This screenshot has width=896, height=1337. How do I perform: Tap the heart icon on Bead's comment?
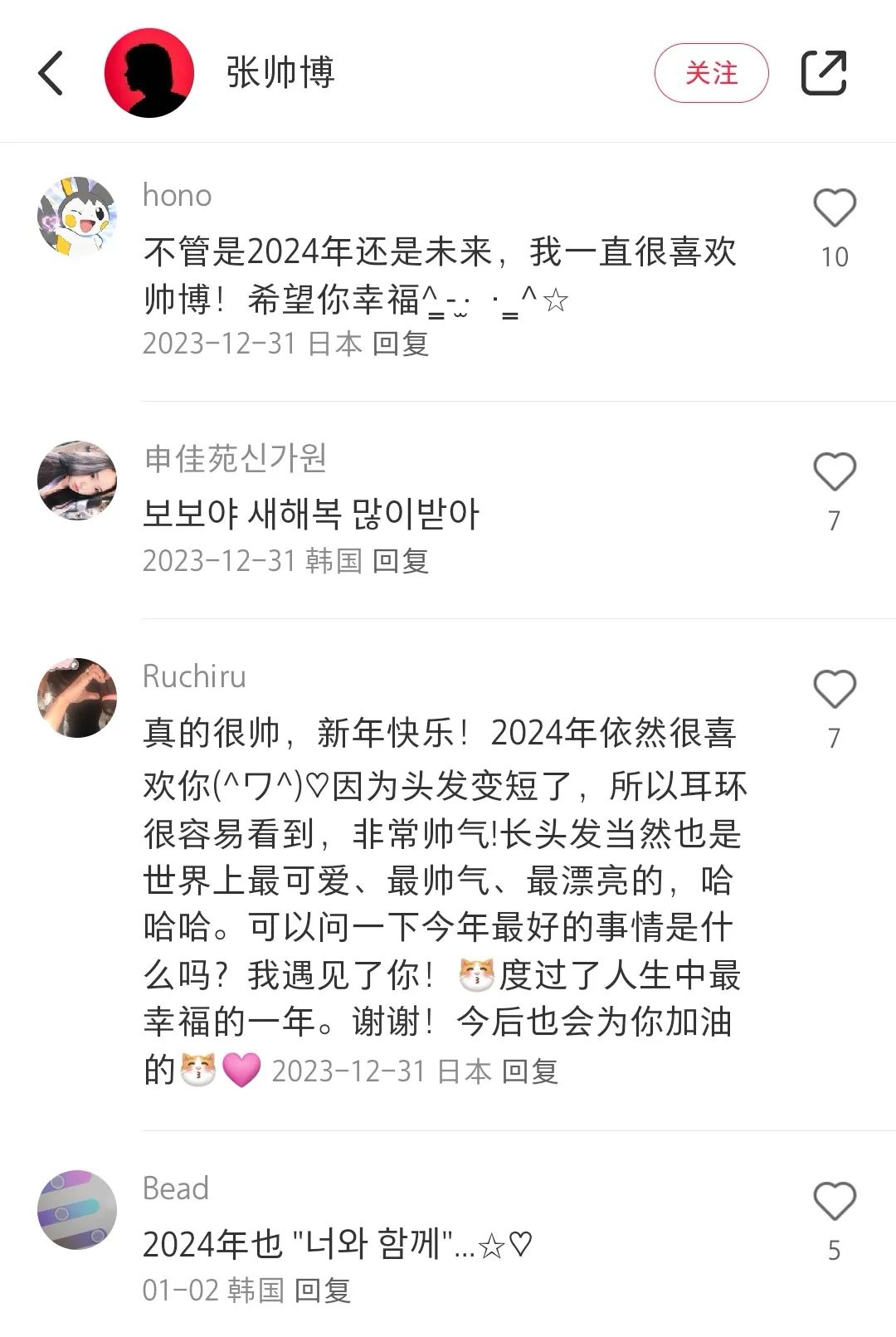click(837, 1200)
